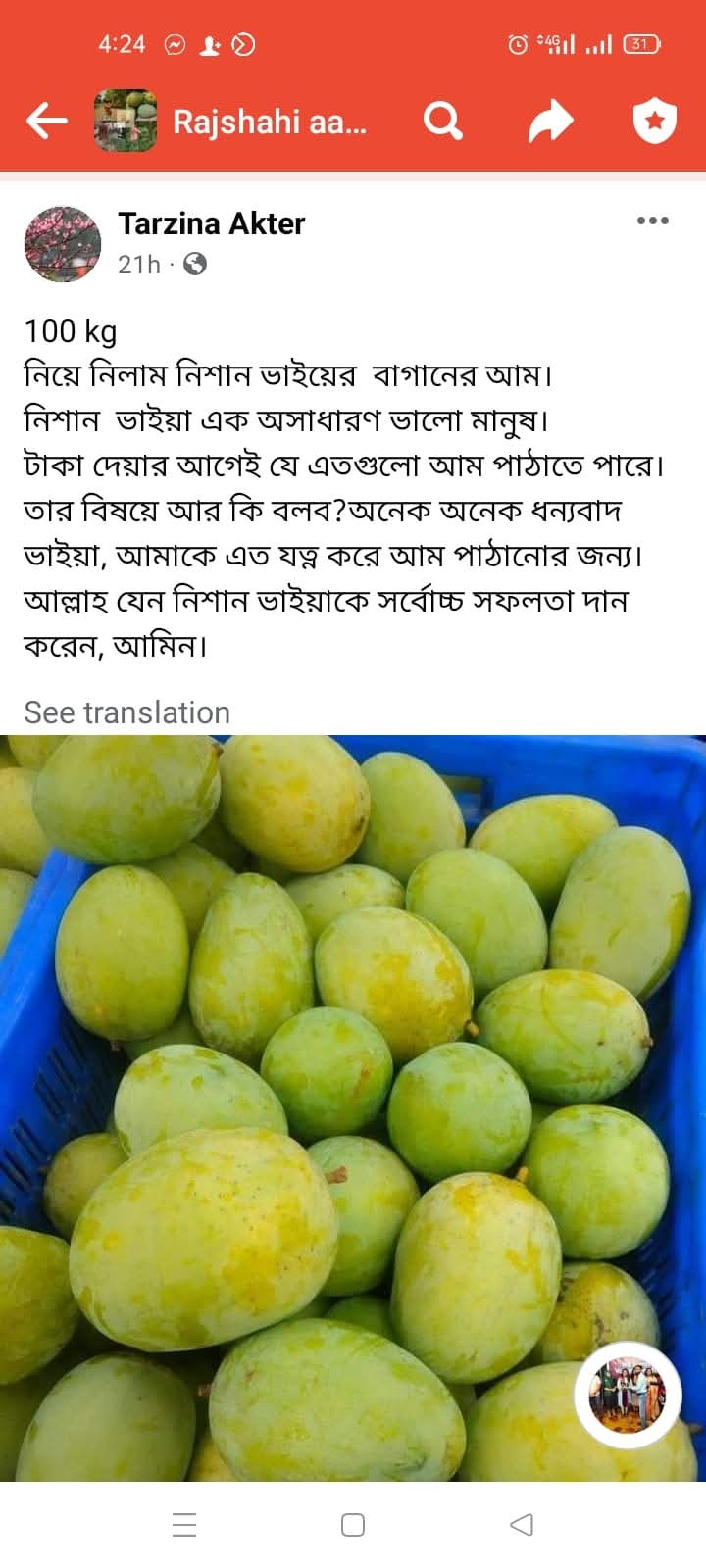Image resolution: width=706 pixels, height=1568 pixels.
Task: Search within the group
Action: (x=443, y=121)
